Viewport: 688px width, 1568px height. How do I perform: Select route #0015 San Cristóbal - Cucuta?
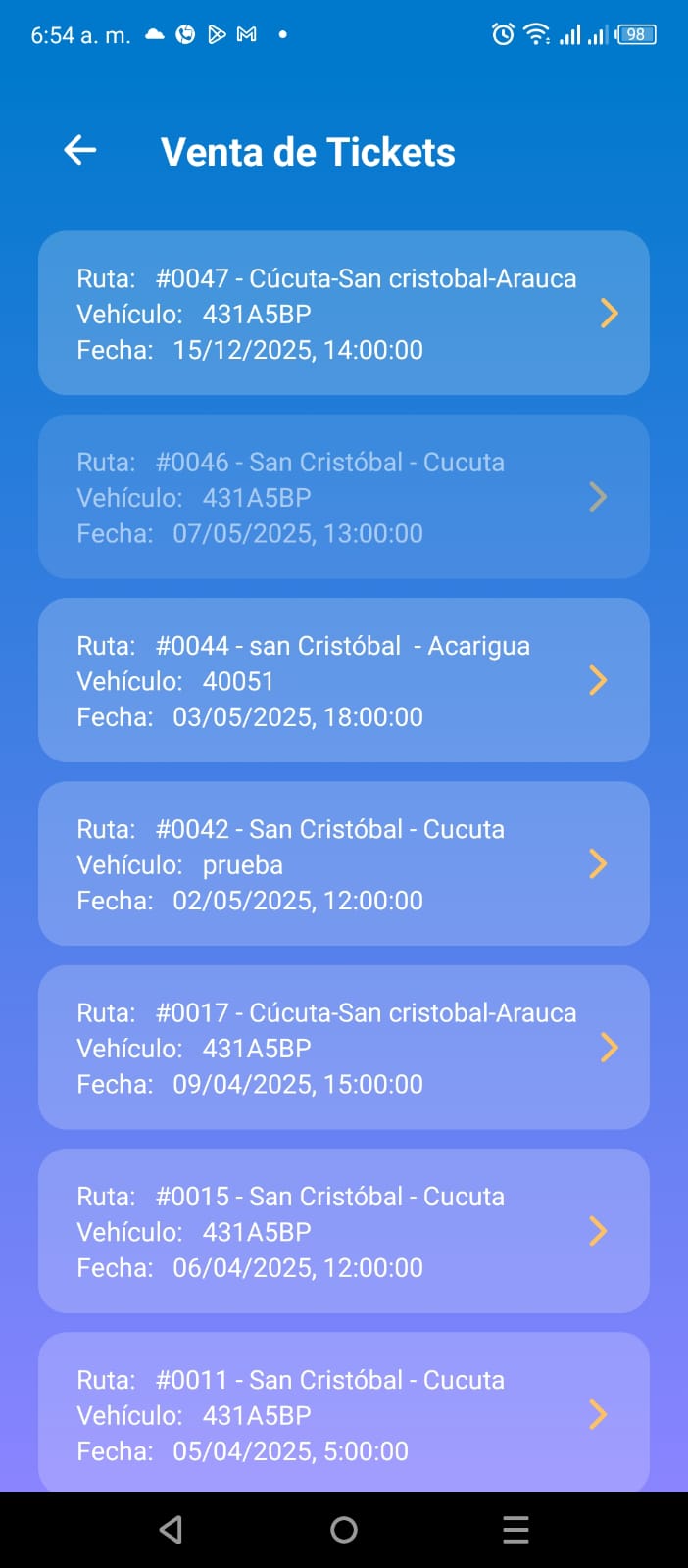tap(343, 1231)
